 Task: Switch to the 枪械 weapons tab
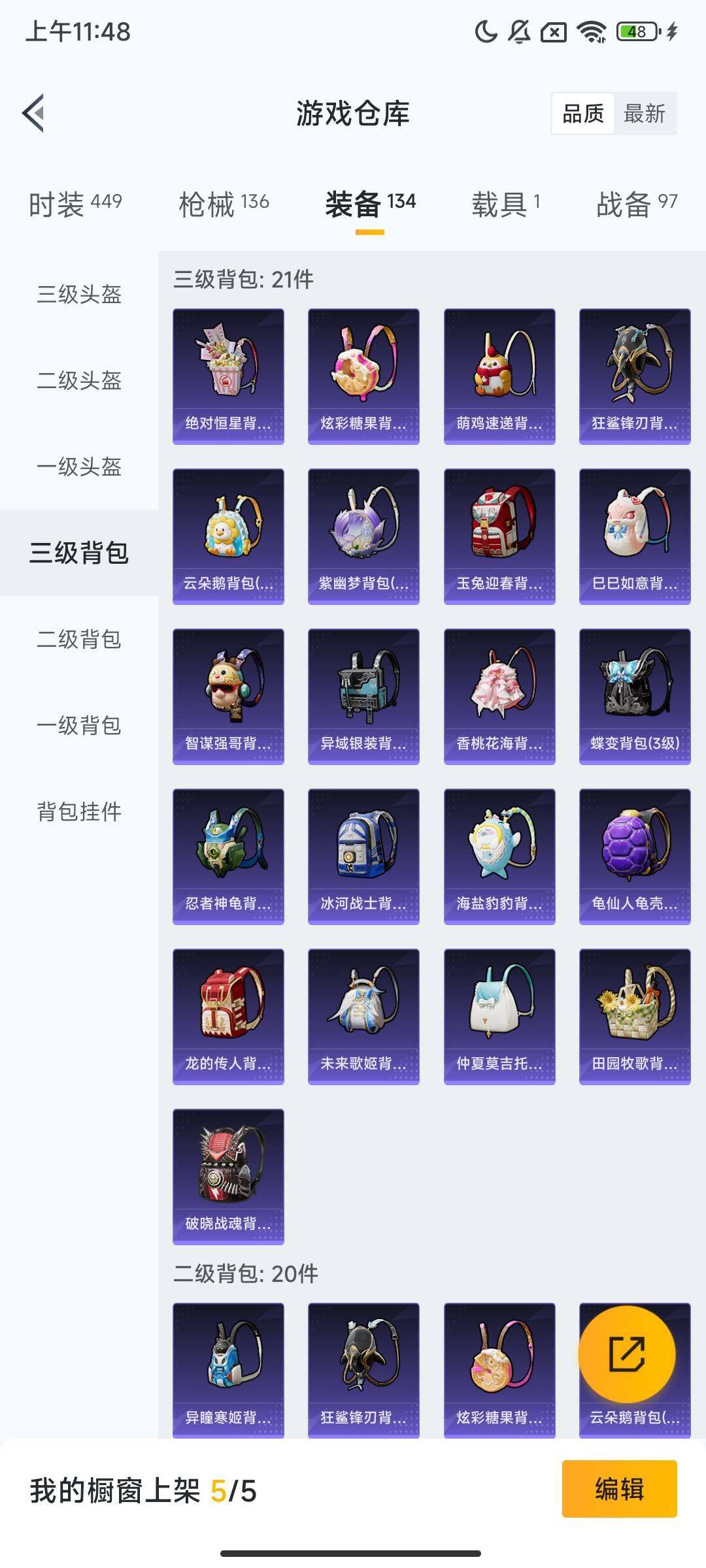(226, 203)
